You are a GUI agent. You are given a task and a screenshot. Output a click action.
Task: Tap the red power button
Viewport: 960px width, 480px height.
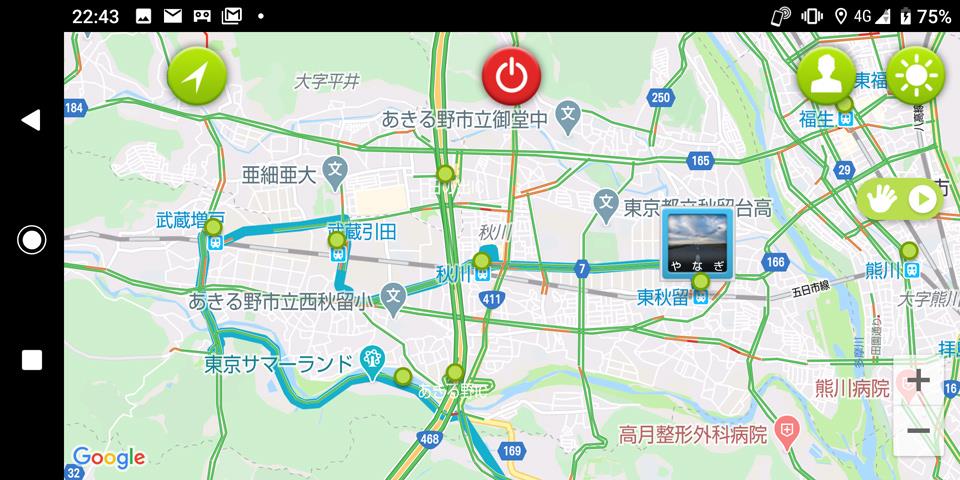(511, 76)
